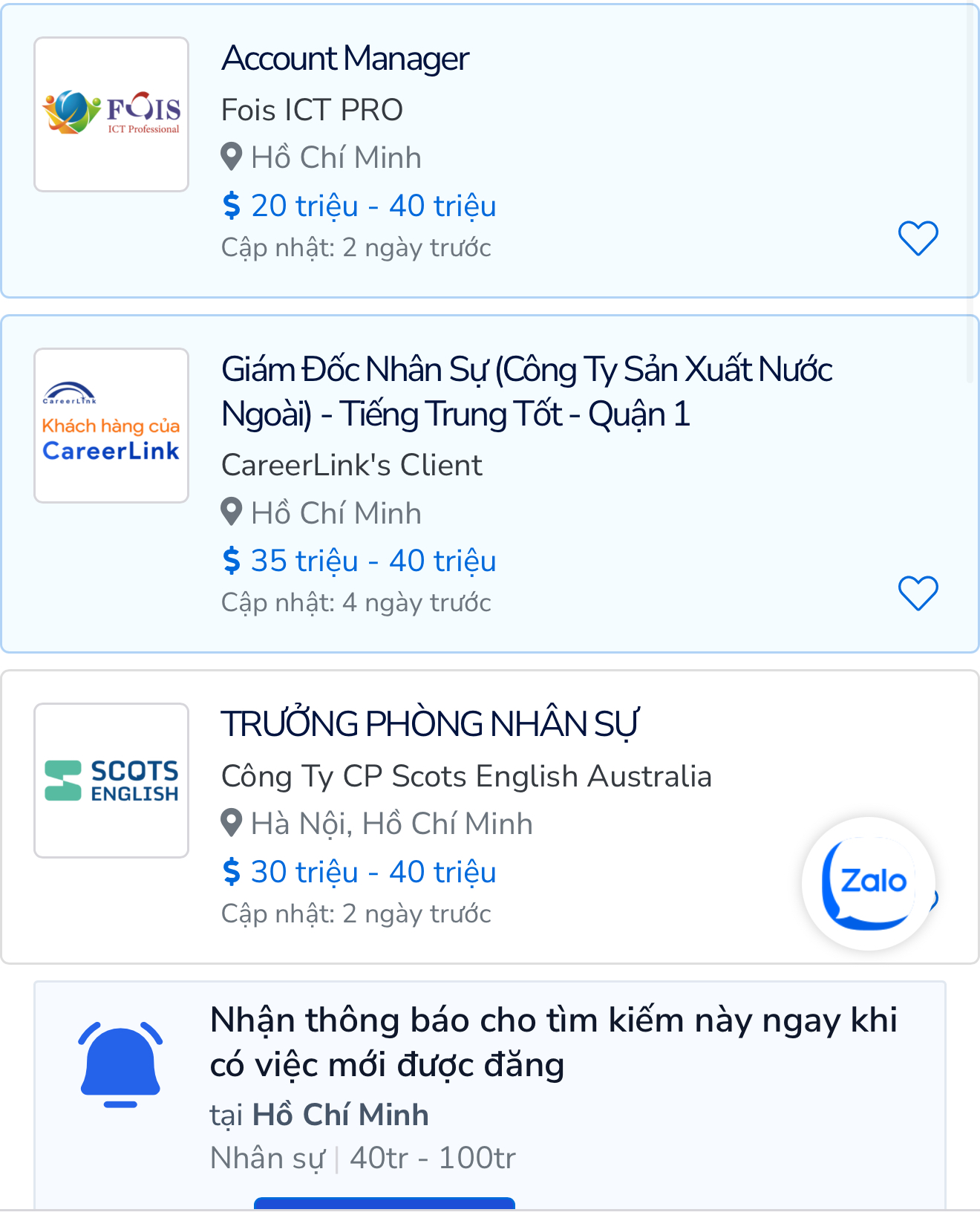The image size is (980, 1218).
Task: Open the job alert notification card
Action: [x=553, y=1042]
